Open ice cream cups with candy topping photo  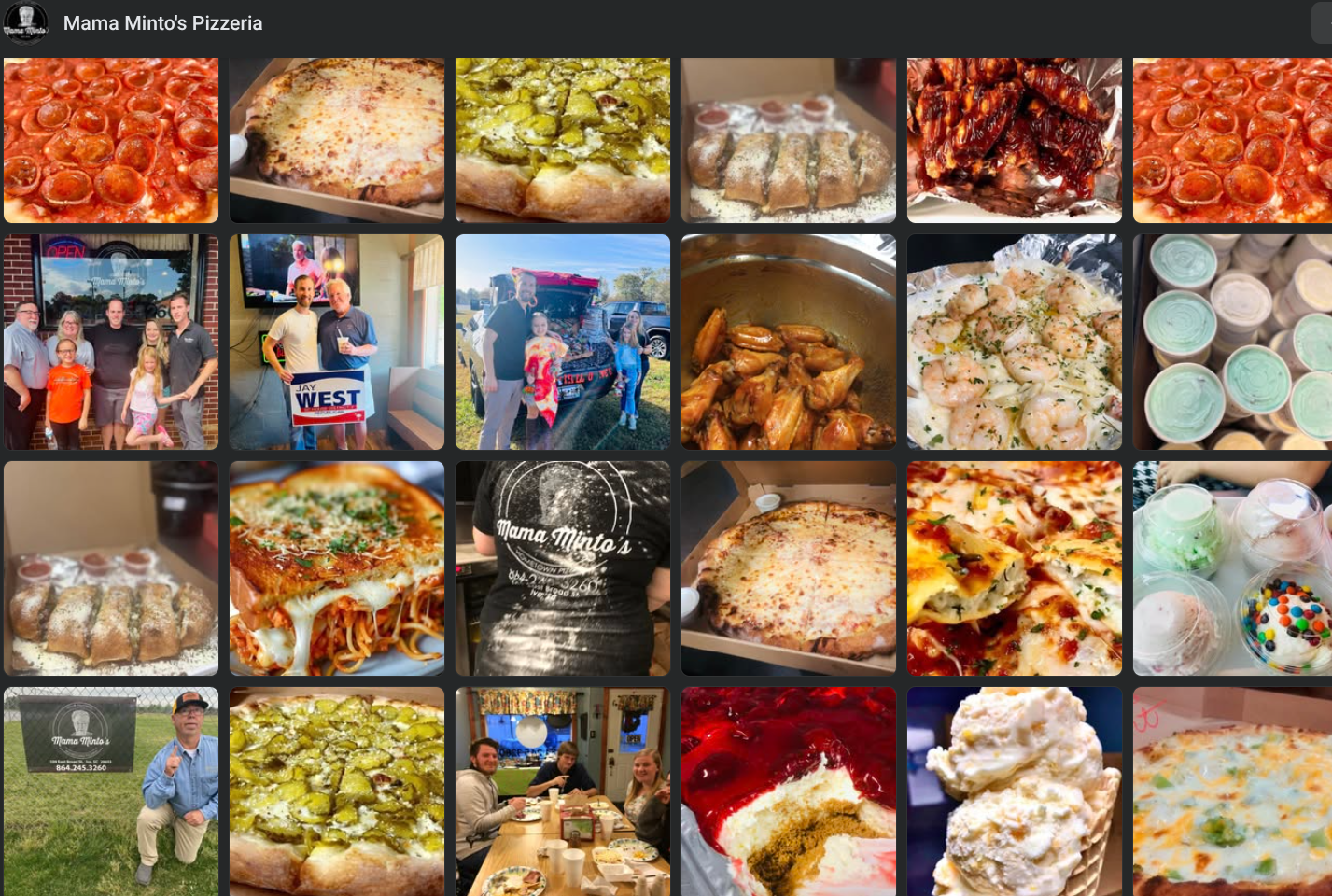coord(1232,568)
